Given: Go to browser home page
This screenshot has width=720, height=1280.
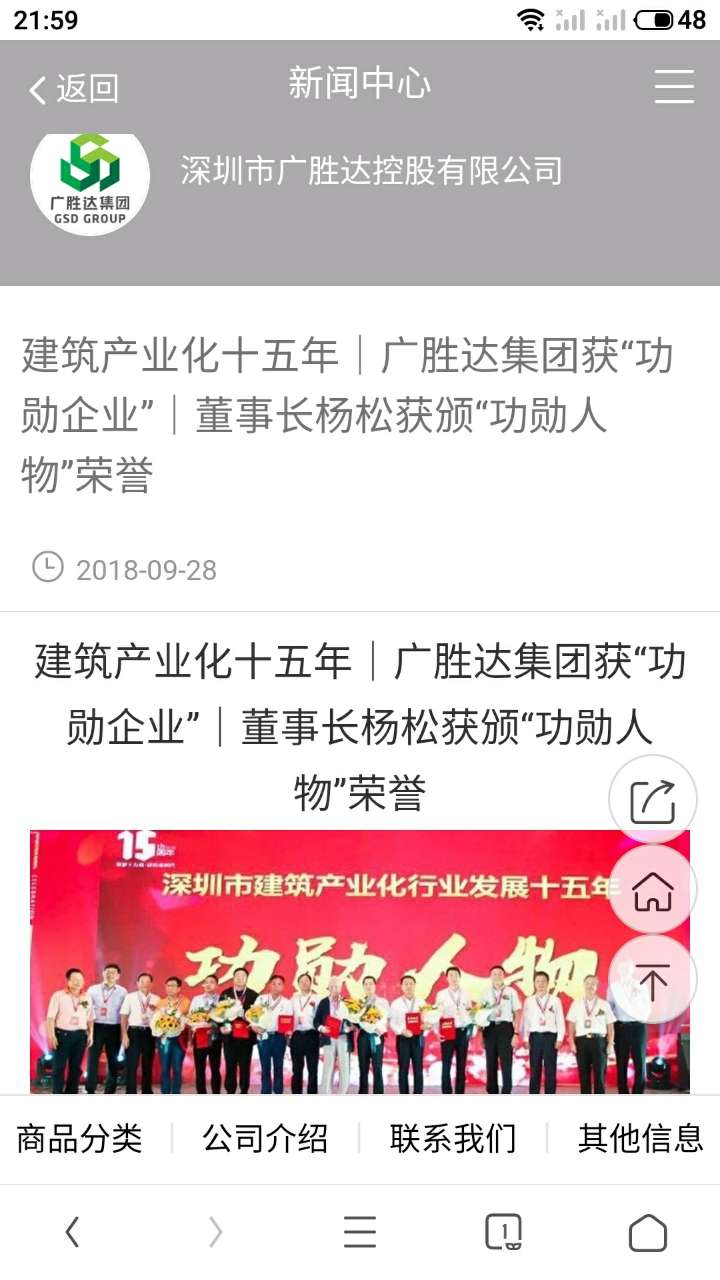Looking at the screenshot, I should click(647, 1232).
